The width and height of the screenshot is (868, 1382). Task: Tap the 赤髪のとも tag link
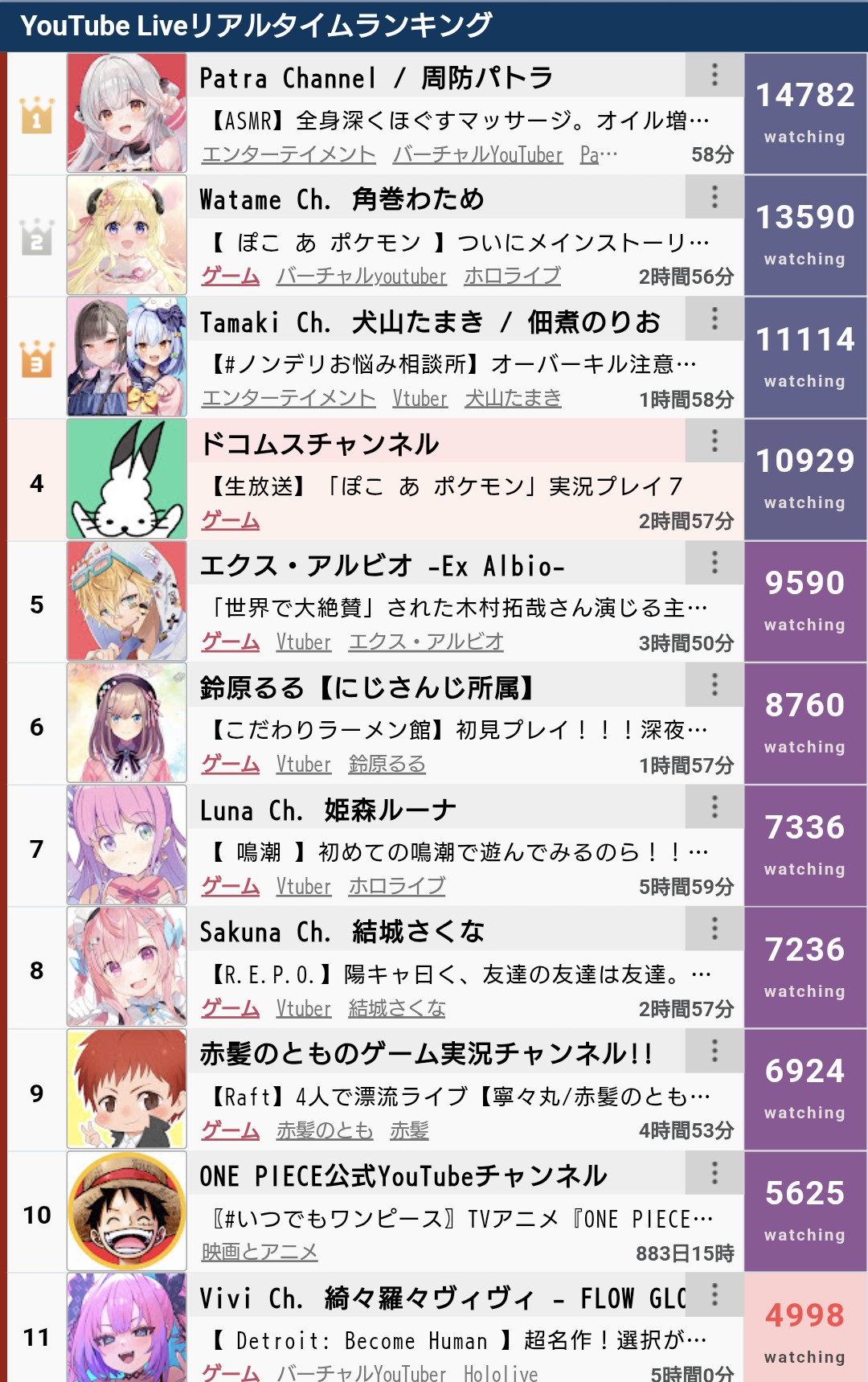pyautogui.click(x=325, y=1130)
